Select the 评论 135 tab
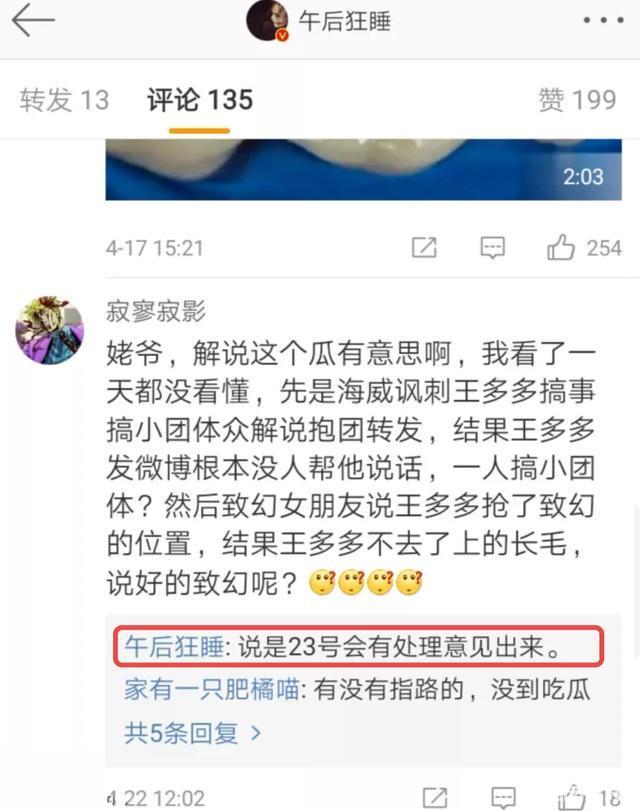The width and height of the screenshot is (640, 811). 199,100
